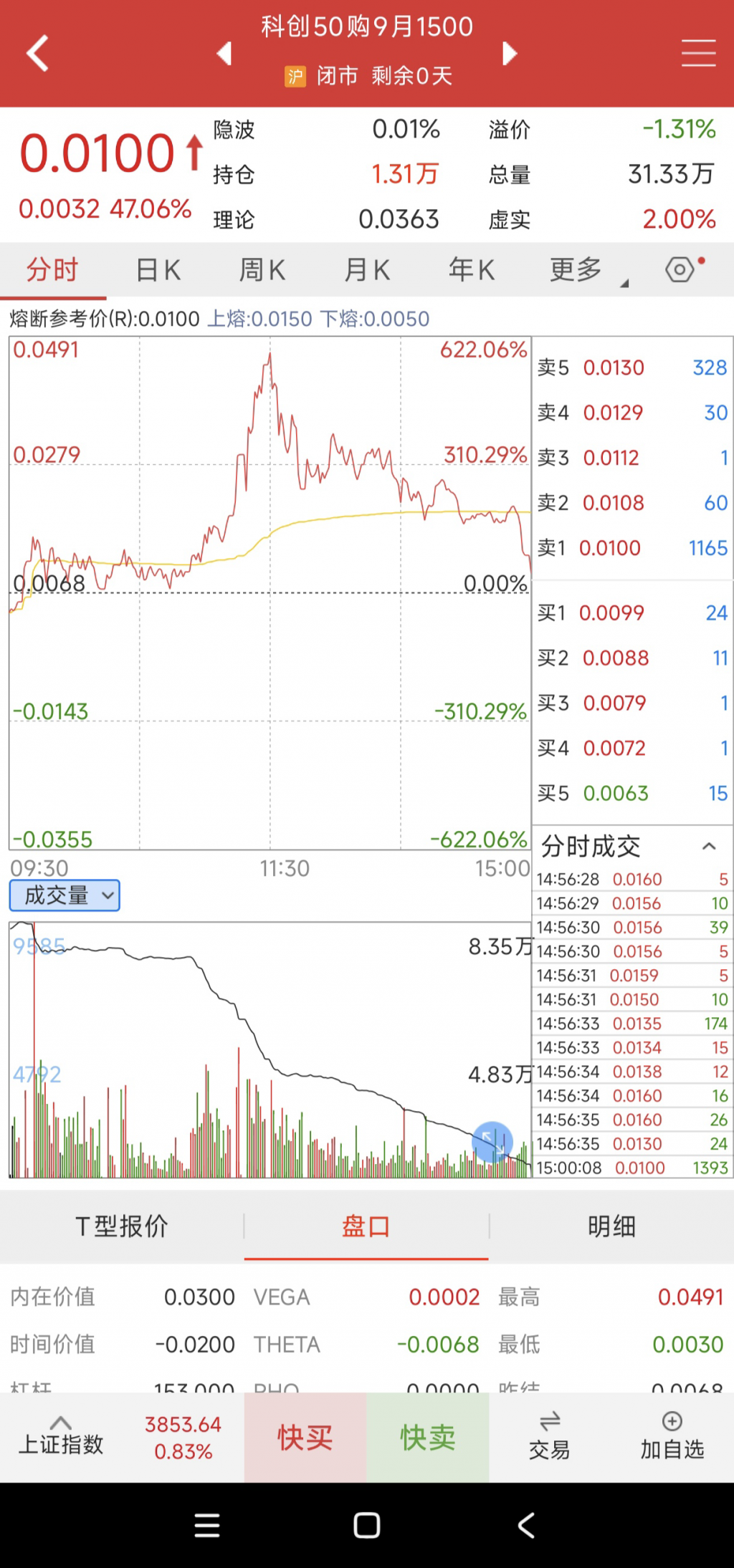This screenshot has width=734, height=1568.
Task: Switch to the 周K chart tab
Action: click(x=262, y=271)
